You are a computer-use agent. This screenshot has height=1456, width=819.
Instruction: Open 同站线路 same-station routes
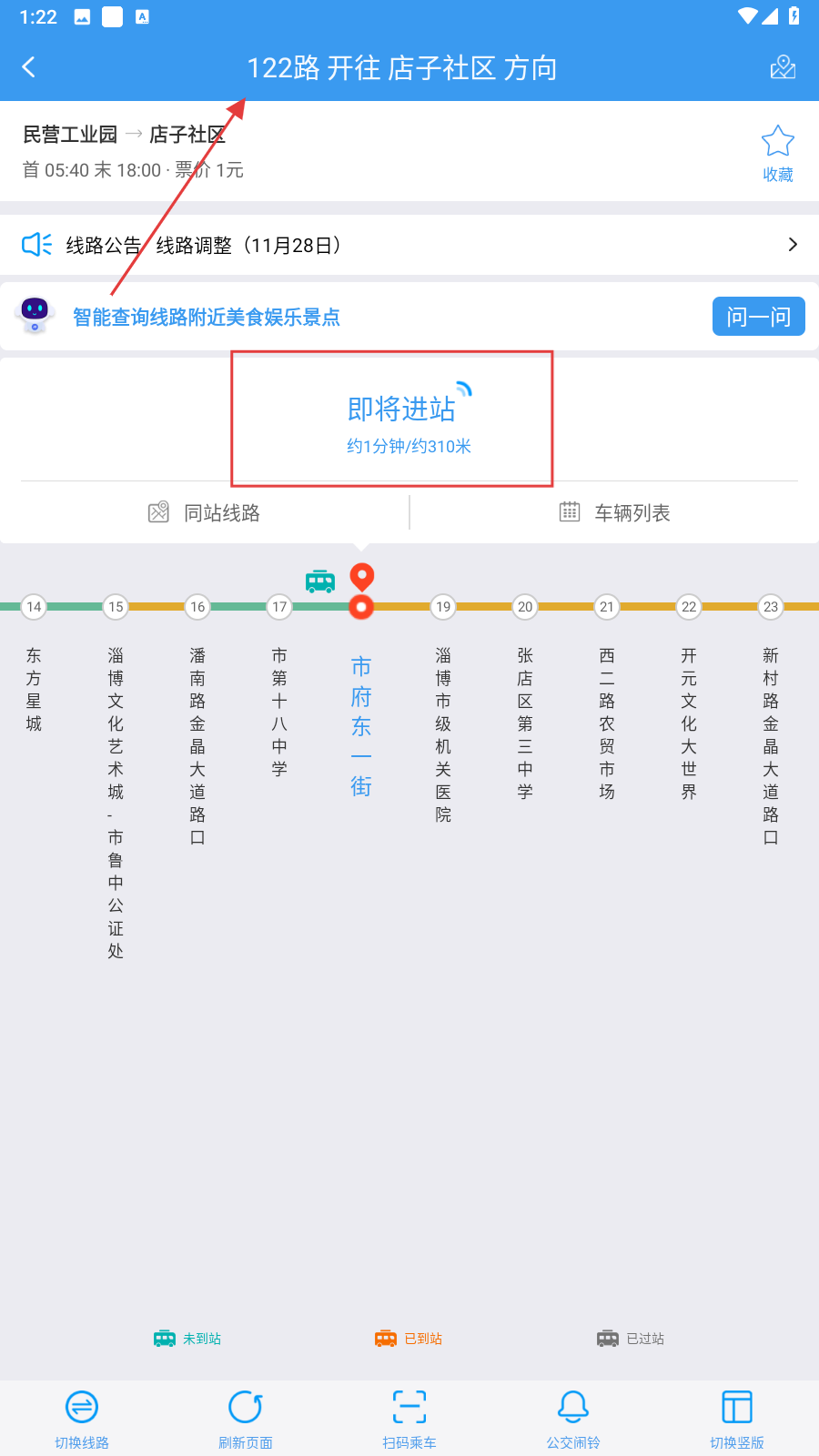click(205, 512)
